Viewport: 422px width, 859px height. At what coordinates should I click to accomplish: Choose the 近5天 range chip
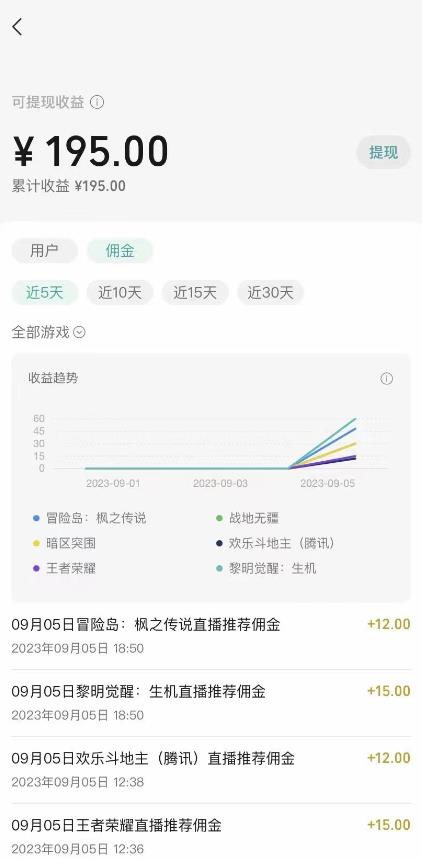pos(44,293)
